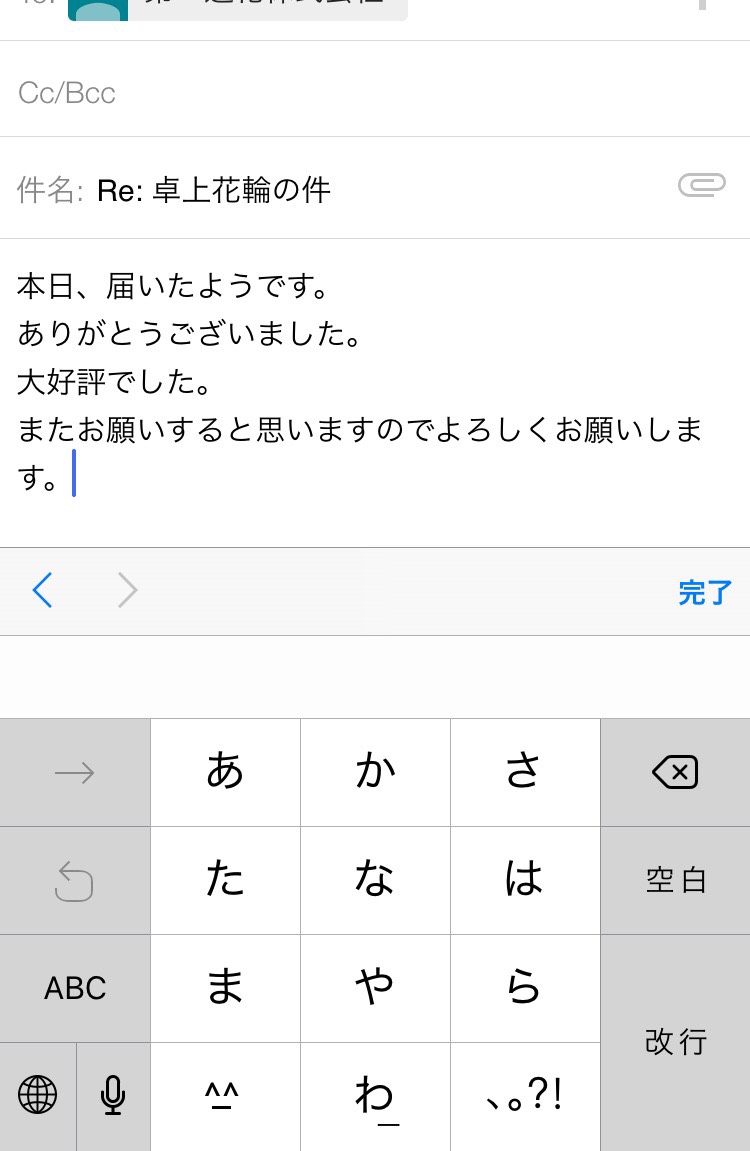Open the globe keyboard switcher

point(38,1096)
